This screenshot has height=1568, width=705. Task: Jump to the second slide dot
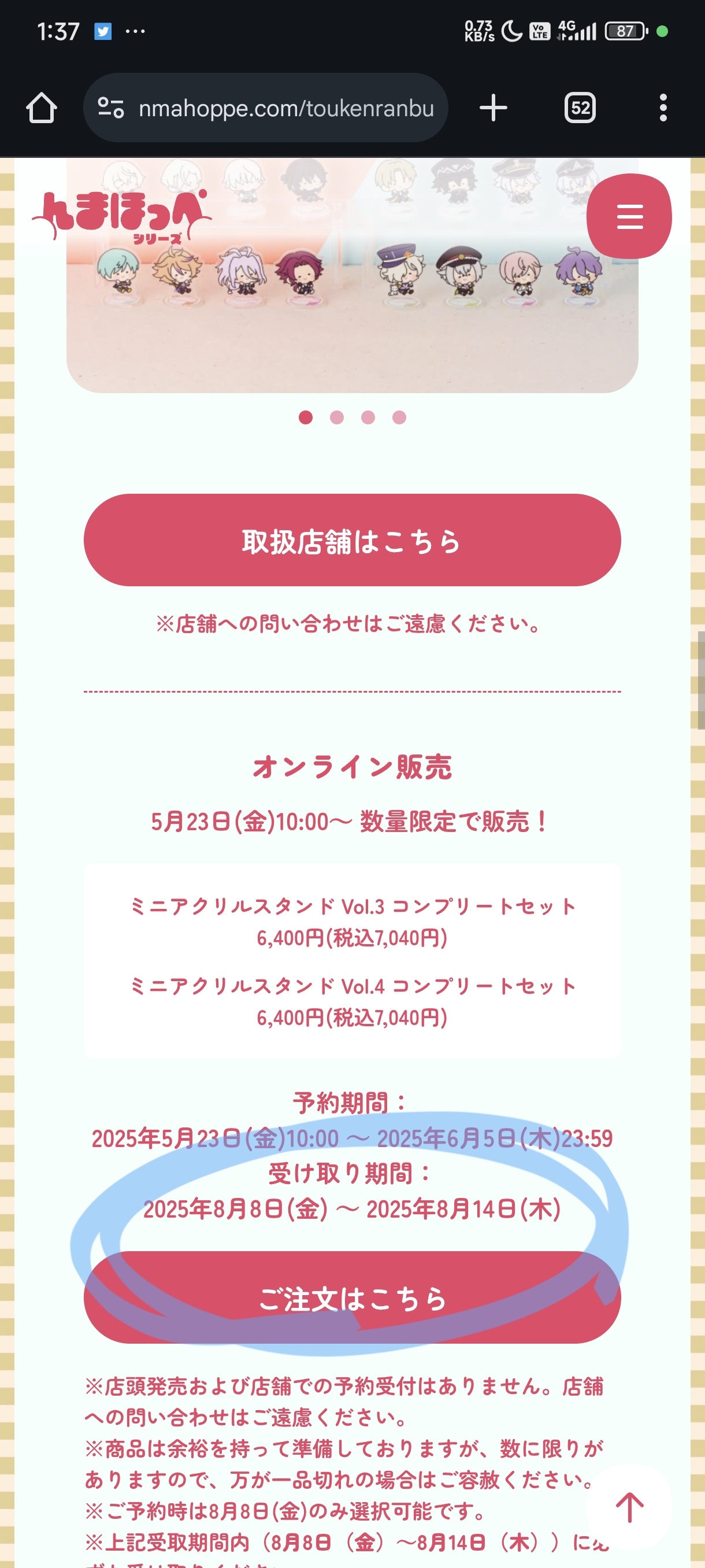pos(337,417)
